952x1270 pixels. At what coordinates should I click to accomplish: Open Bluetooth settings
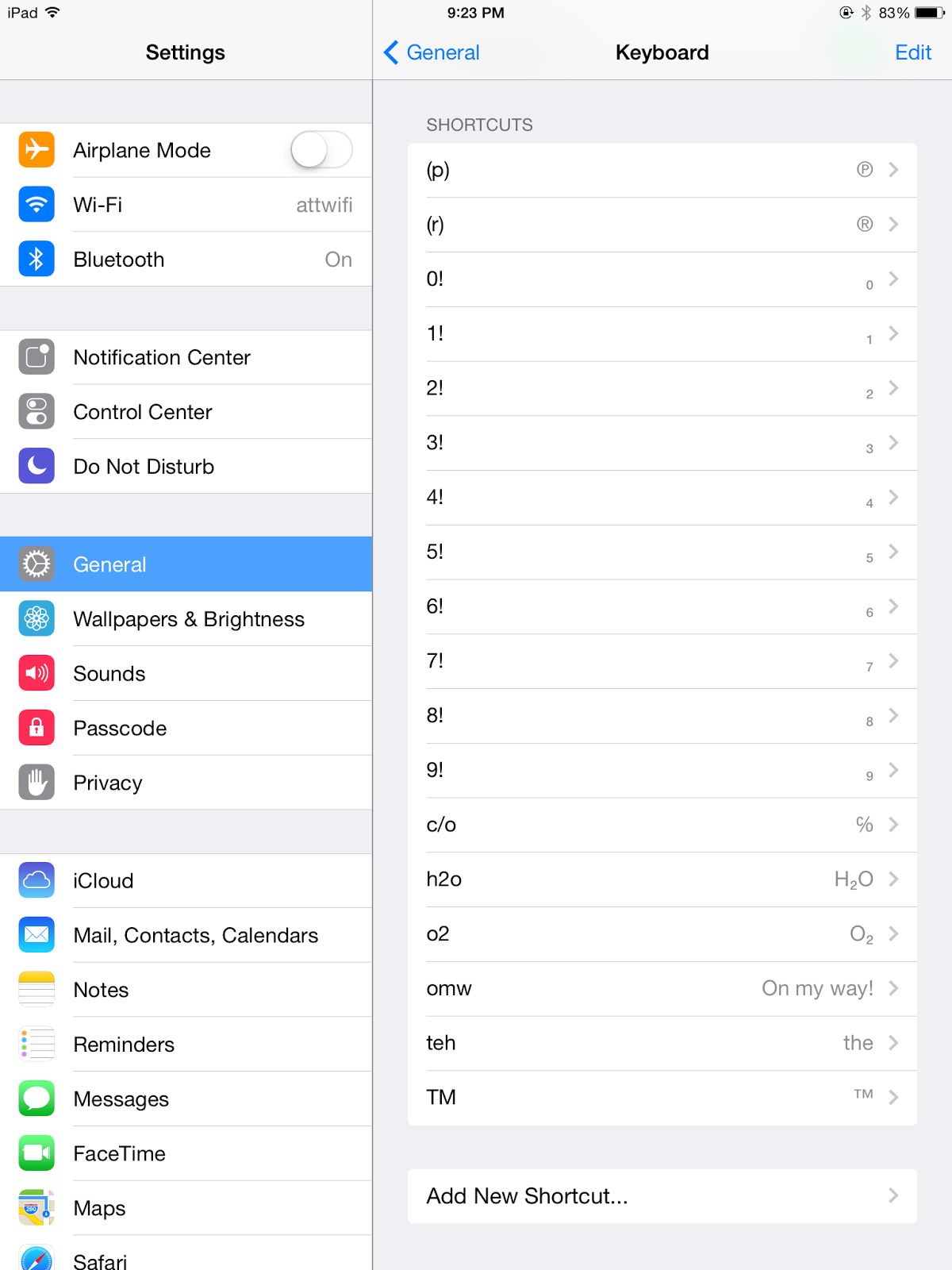click(x=186, y=260)
